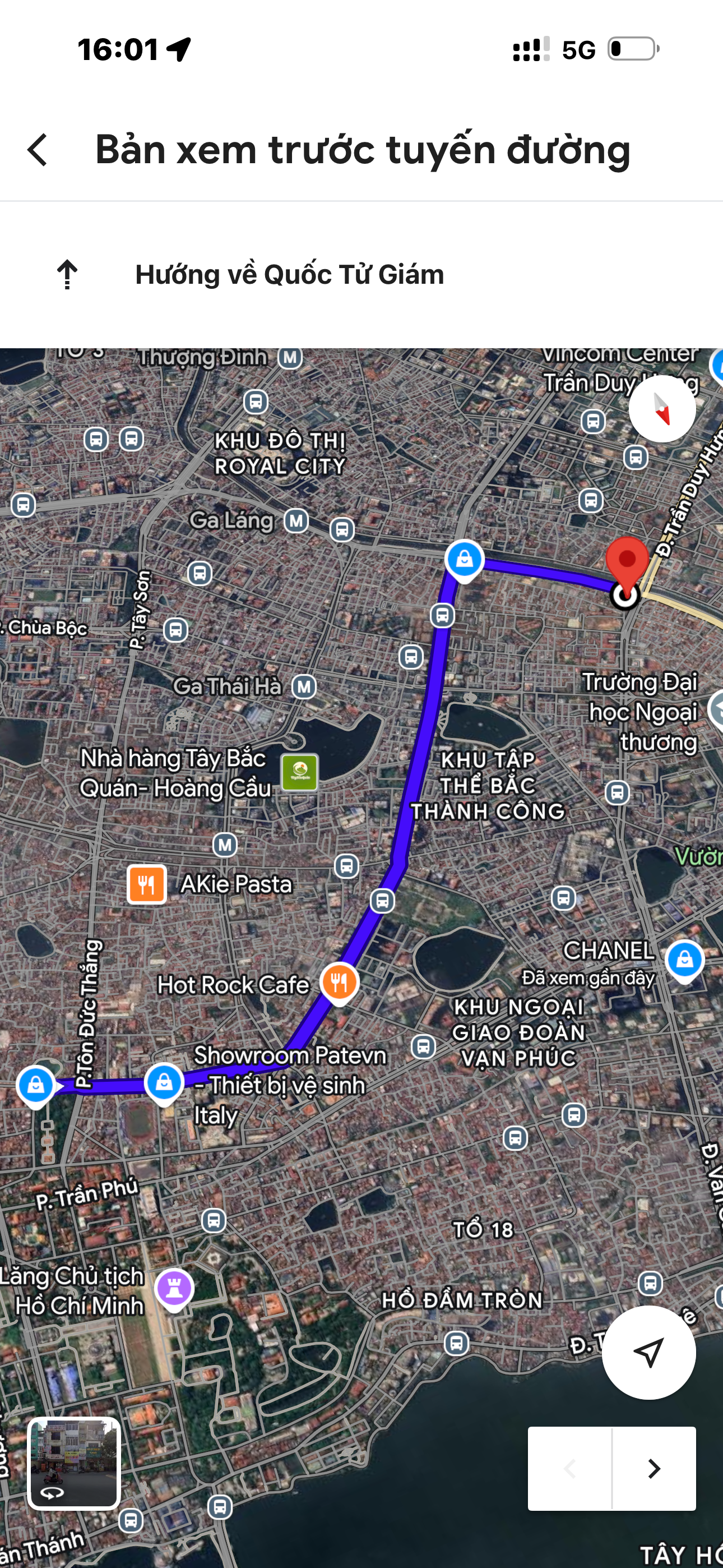This screenshot has width=723, height=1568.
Task: Go back from route preview
Action: click(38, 150)
